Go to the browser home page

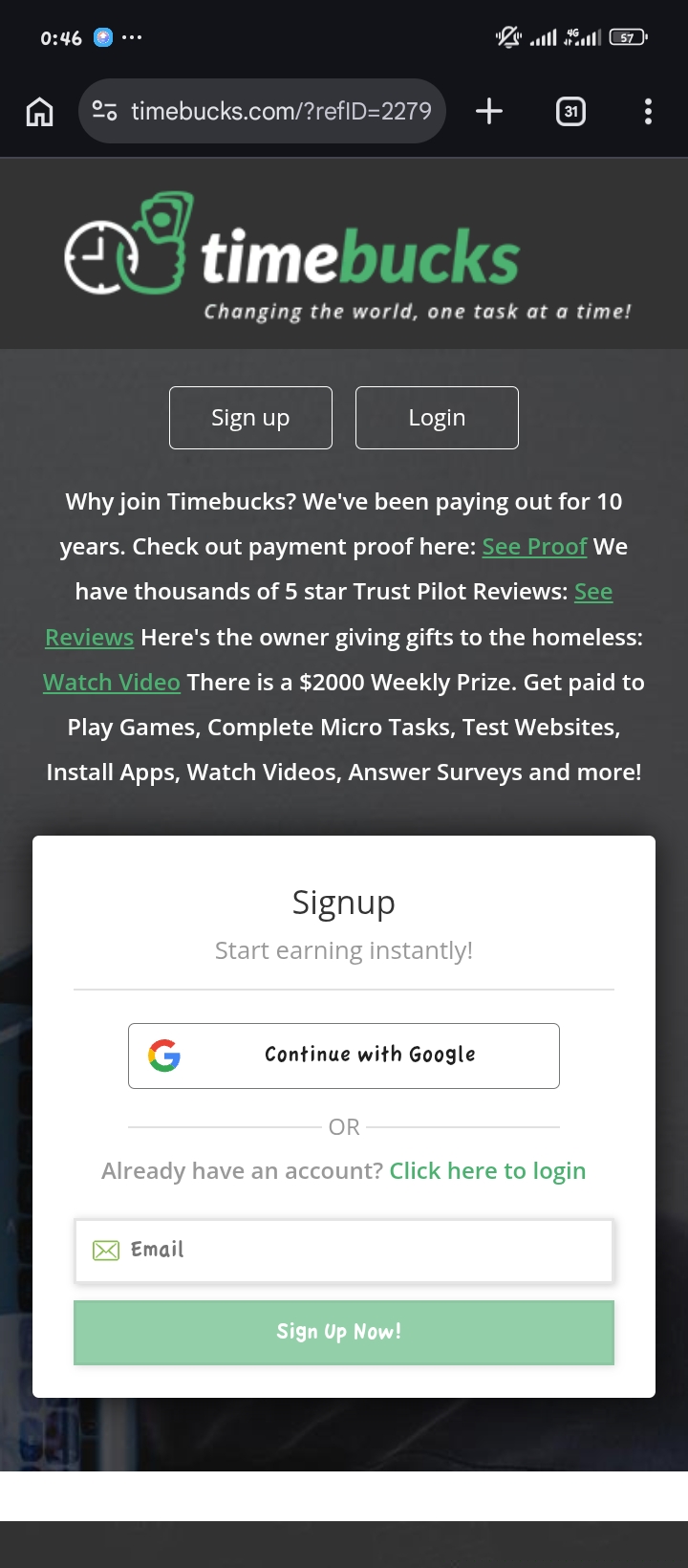coord(39,112)
